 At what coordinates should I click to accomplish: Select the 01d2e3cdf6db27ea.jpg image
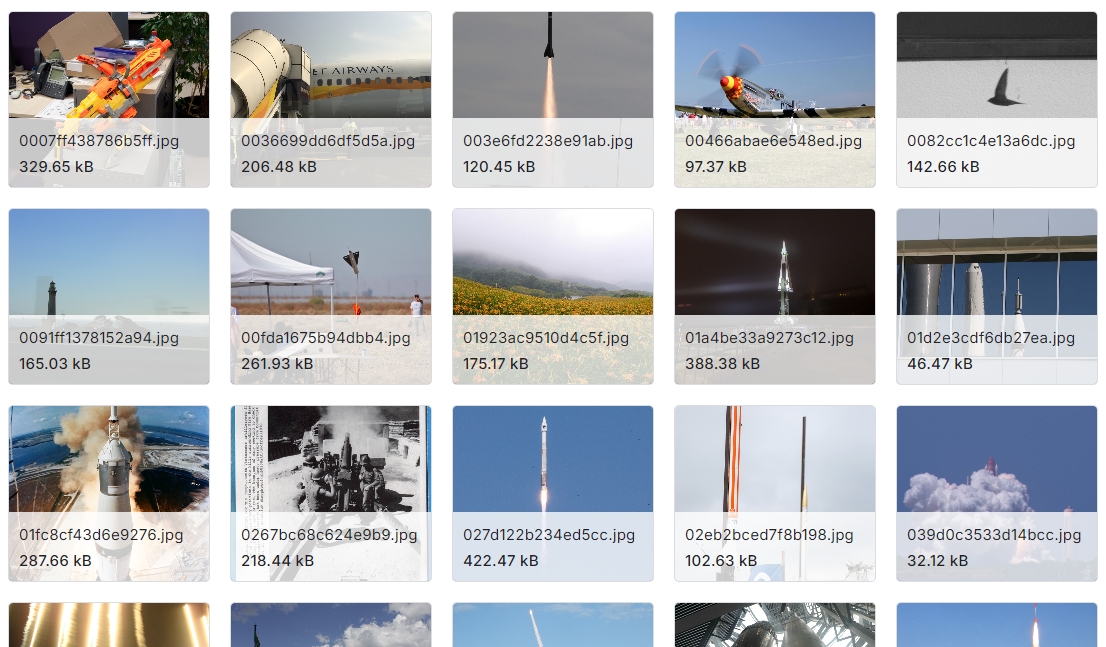point(997,296)
